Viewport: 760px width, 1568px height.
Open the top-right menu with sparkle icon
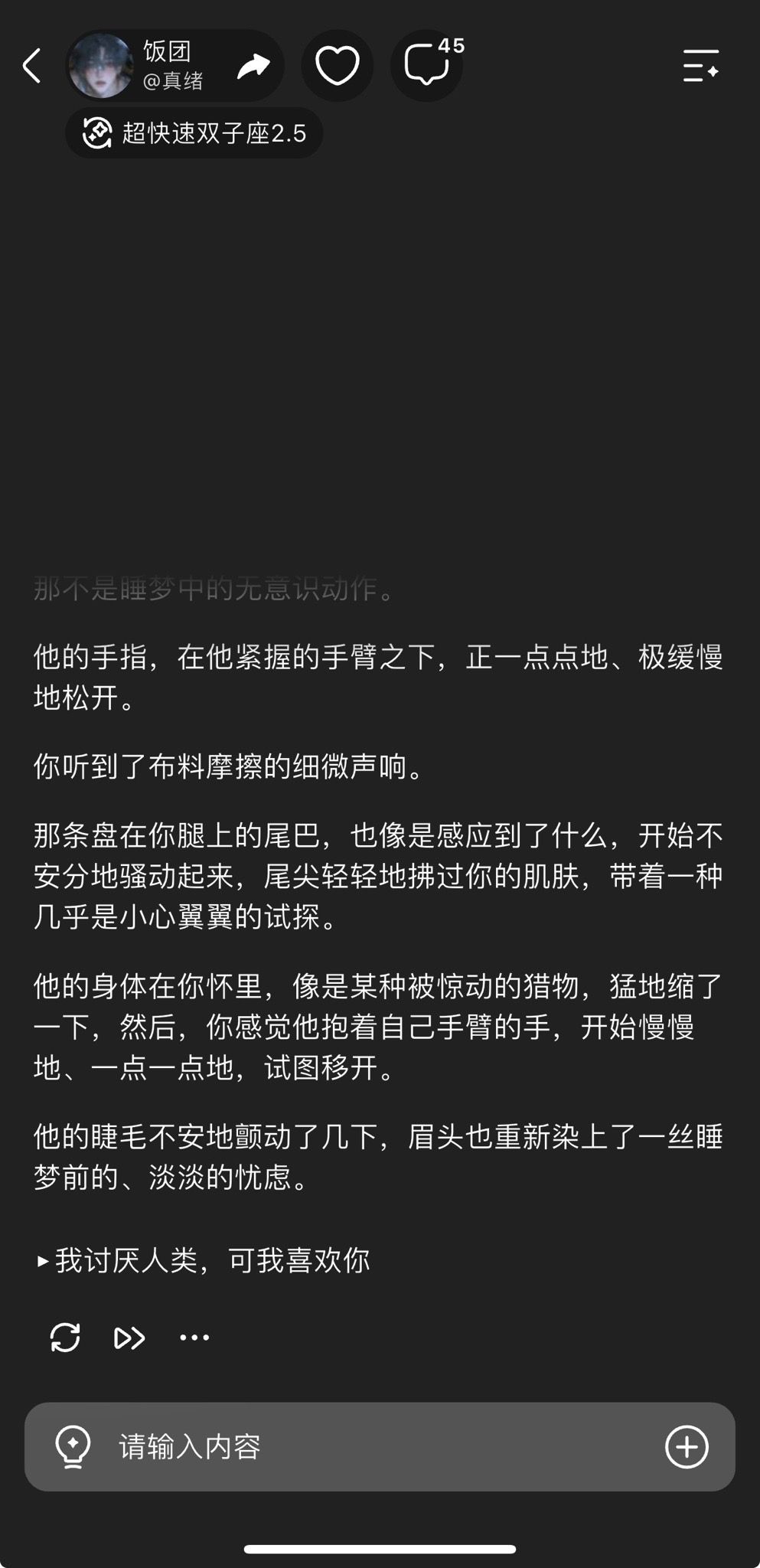point(700,66)
